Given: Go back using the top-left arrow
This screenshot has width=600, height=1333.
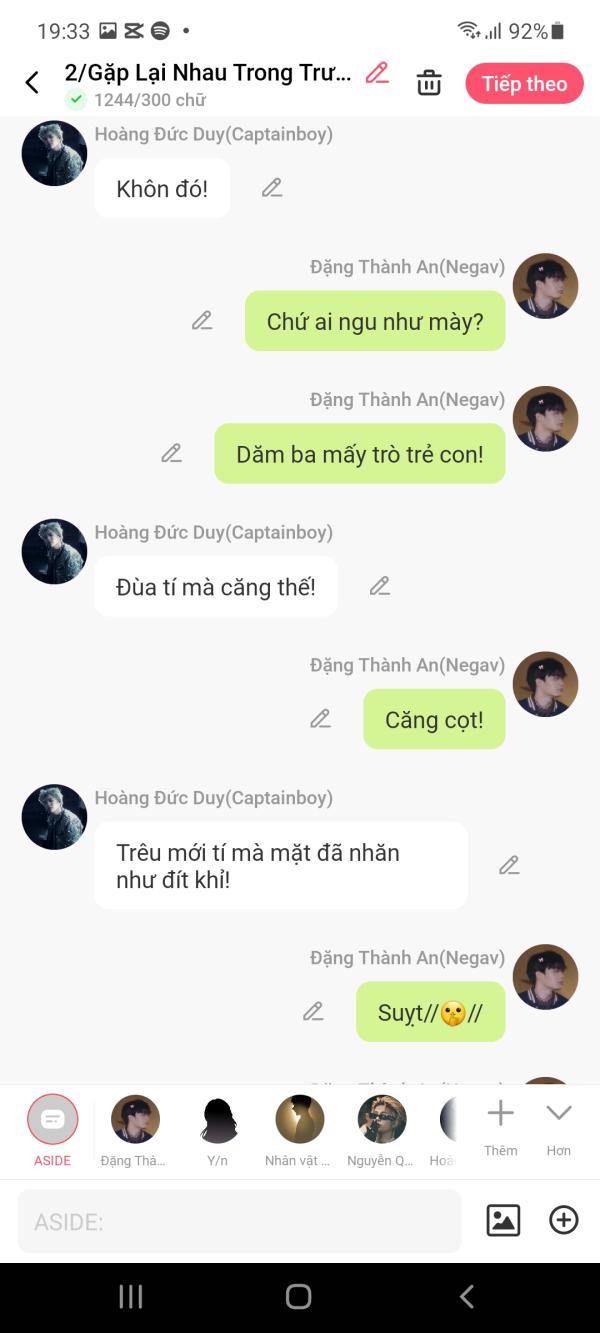Looking at the screenshot, I should tap(32, 83).
